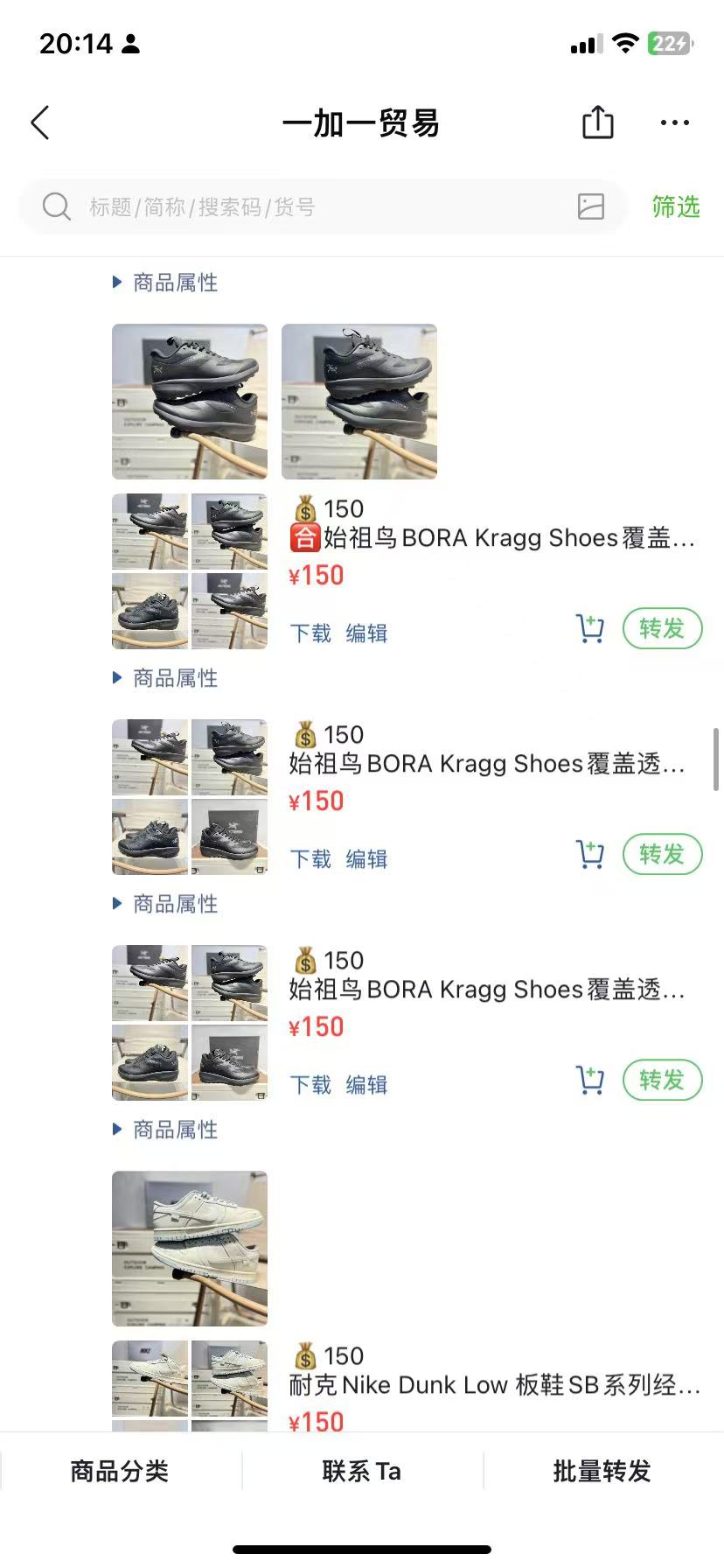The height and width of the screenshot is (1568, 724).
Task: Open the 筛选 filter
Action: point(676,206)
